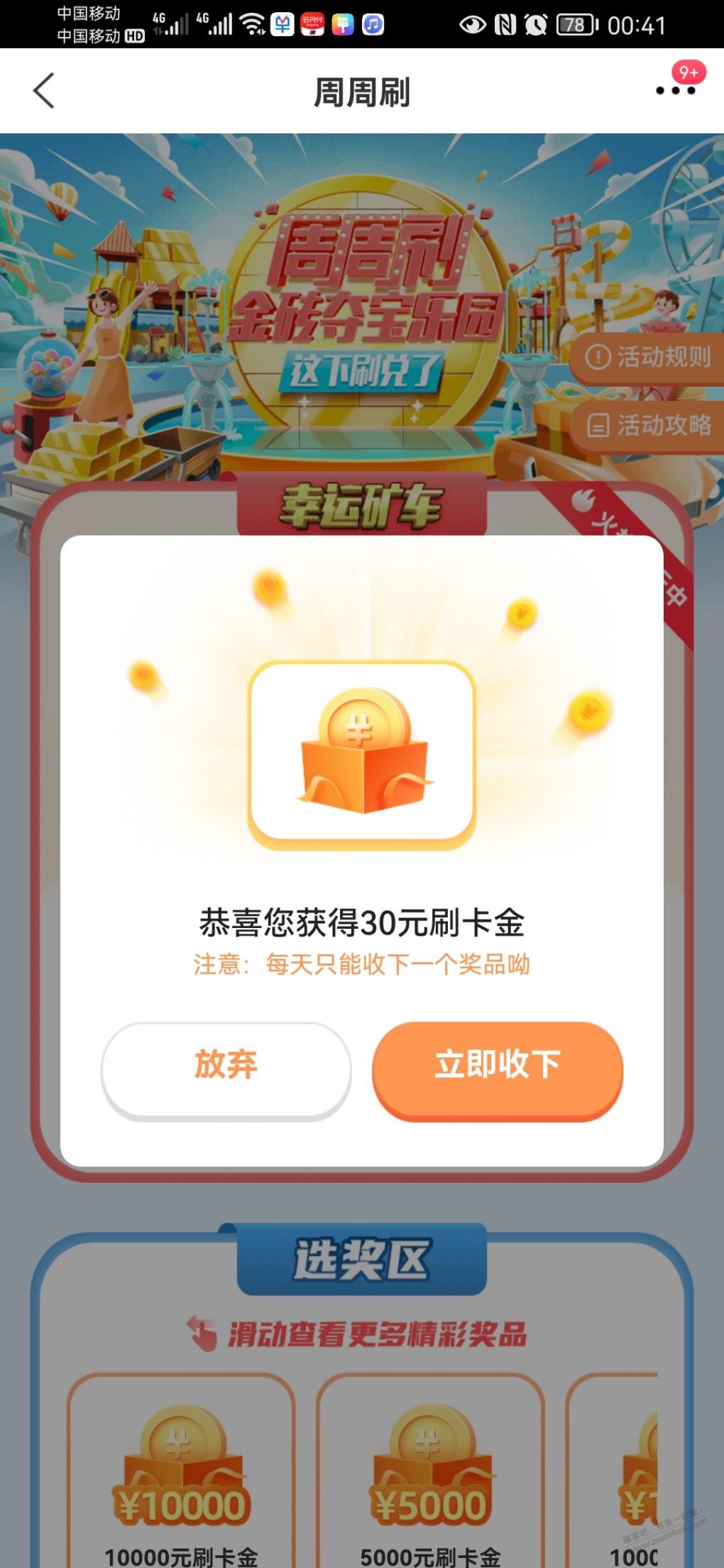Select the 5000元刷卡金 prize card

click(x=430, y=1476)
